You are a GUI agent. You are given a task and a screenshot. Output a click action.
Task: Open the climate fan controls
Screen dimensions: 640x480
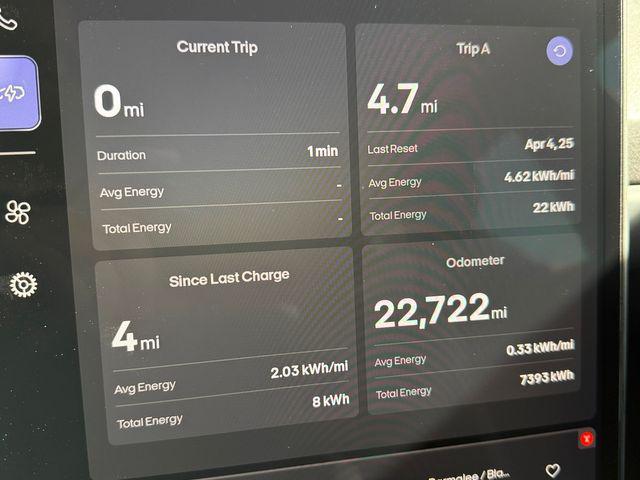pyautogui.click(x=18, y=212)
